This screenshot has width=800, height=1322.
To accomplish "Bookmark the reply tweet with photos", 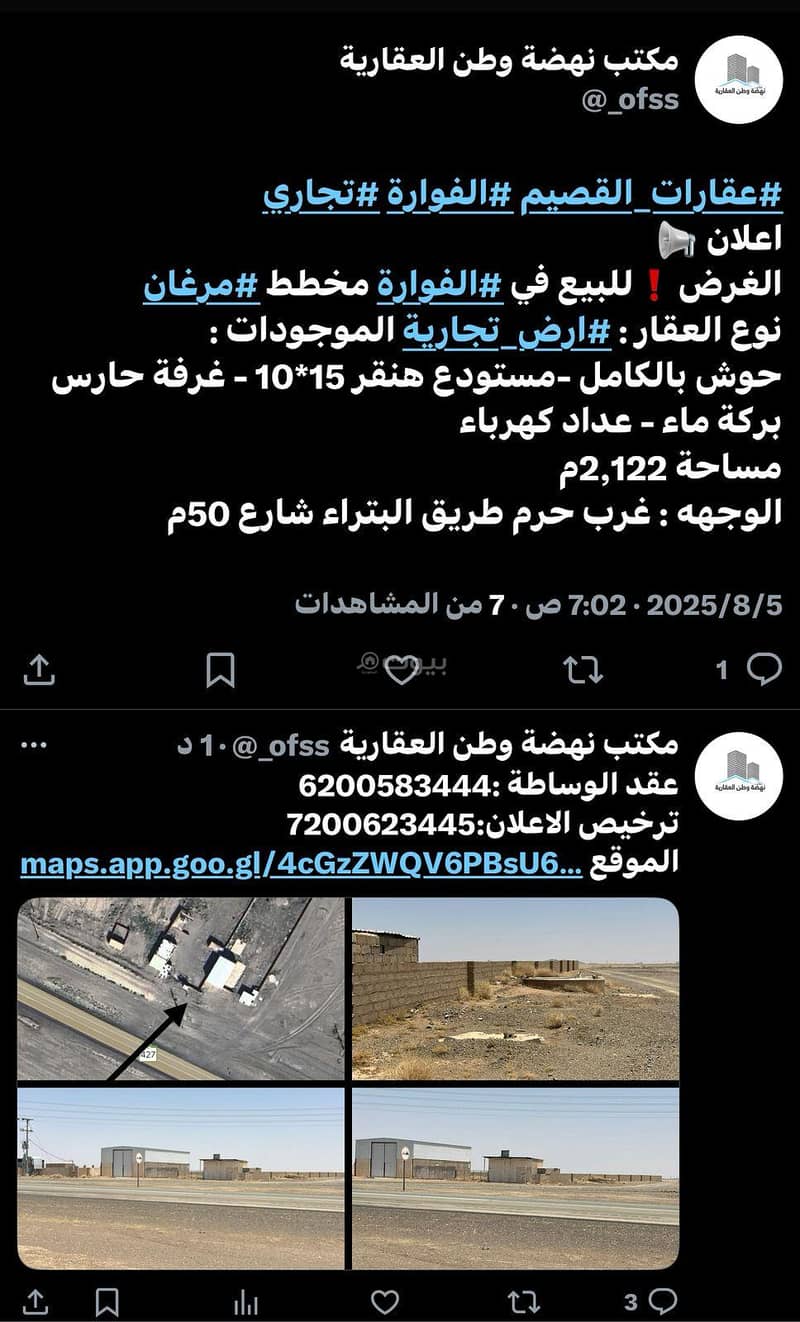I will (x=107, y=1301).
